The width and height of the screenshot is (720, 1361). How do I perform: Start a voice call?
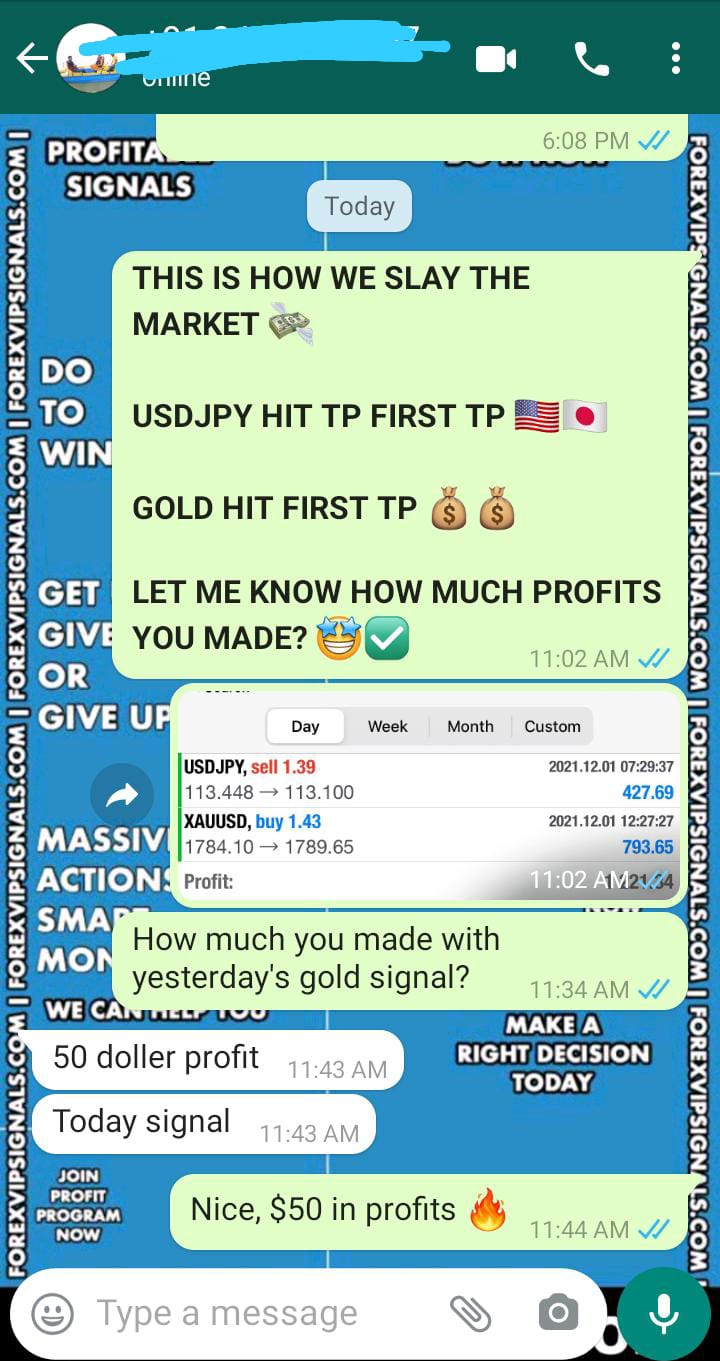(x=591, y=60)
